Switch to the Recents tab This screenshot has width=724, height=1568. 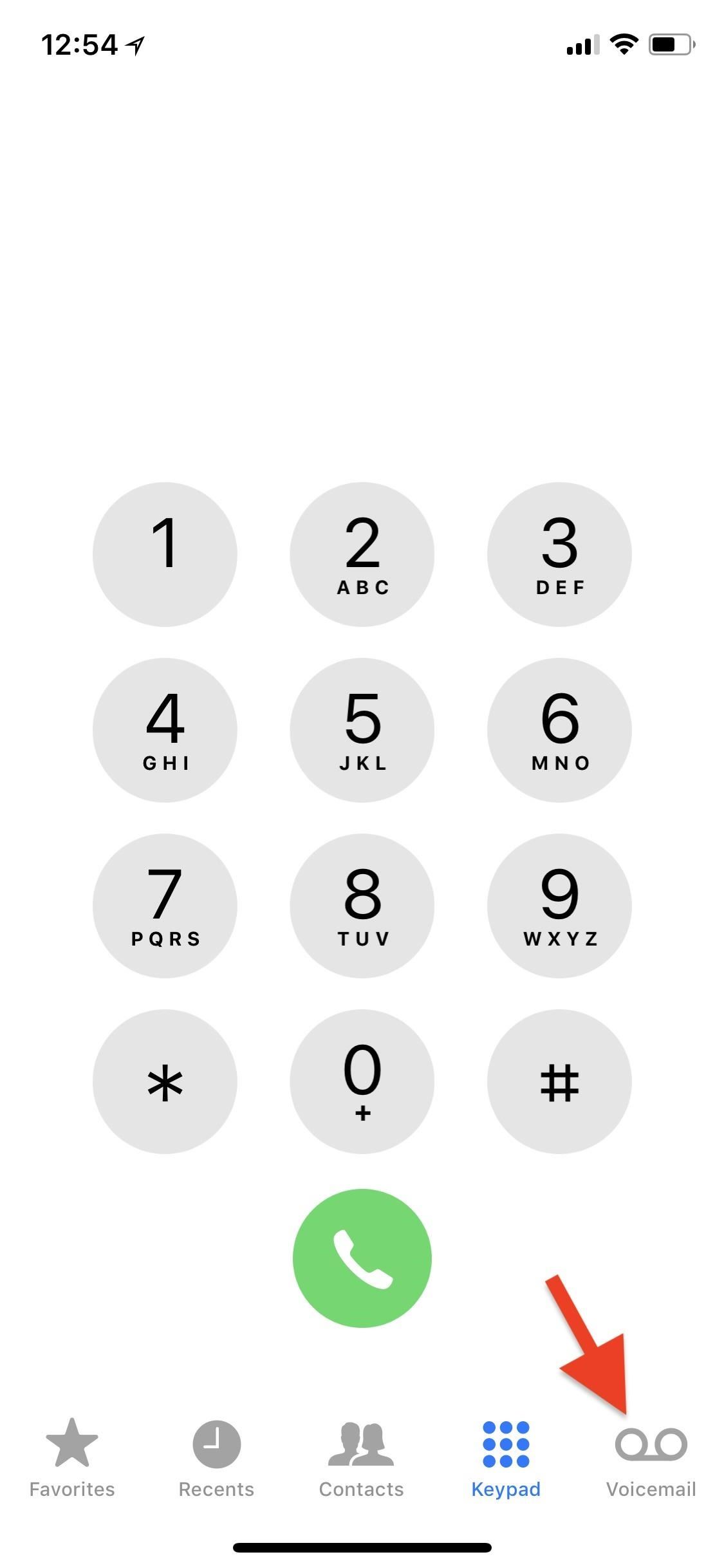click(216, 1468)
